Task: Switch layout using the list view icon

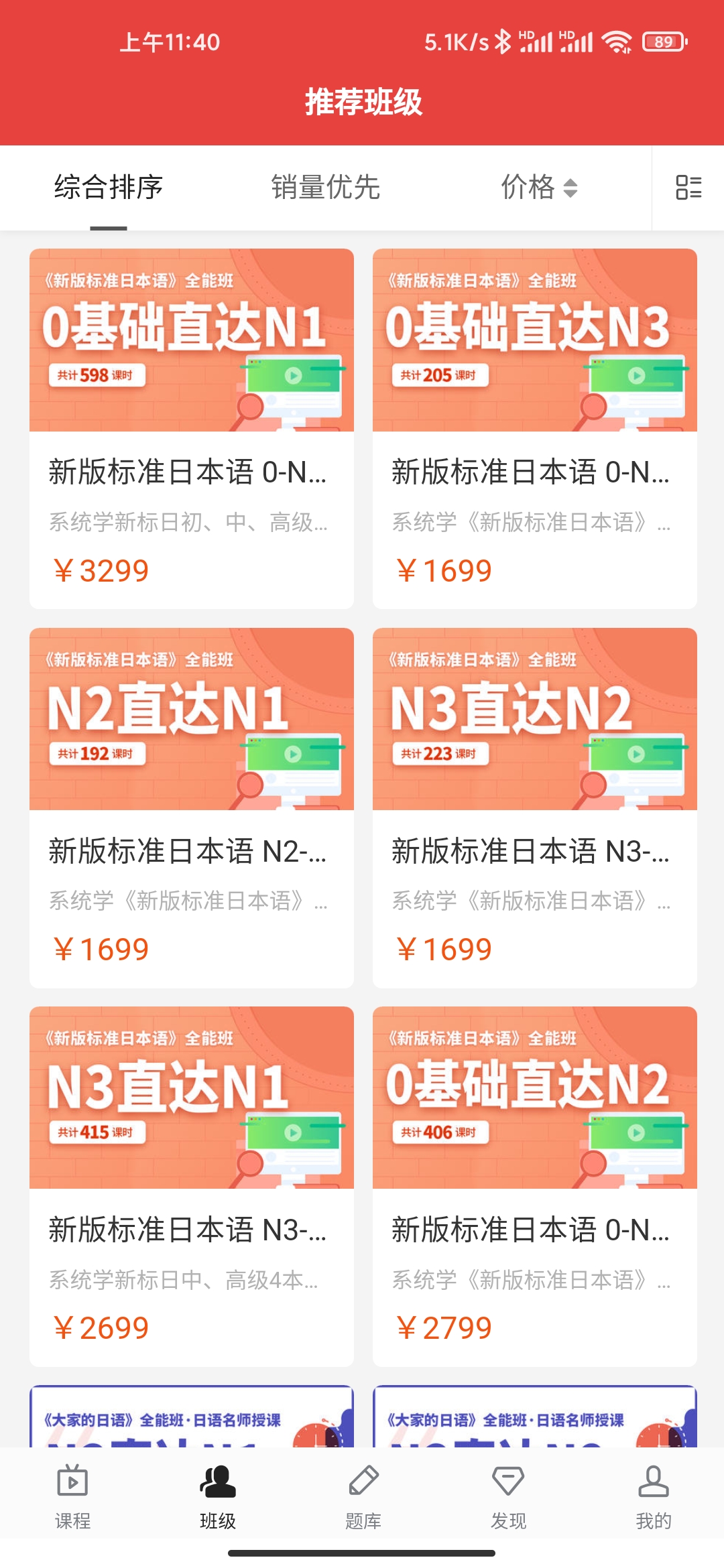Action: [687, 188]
